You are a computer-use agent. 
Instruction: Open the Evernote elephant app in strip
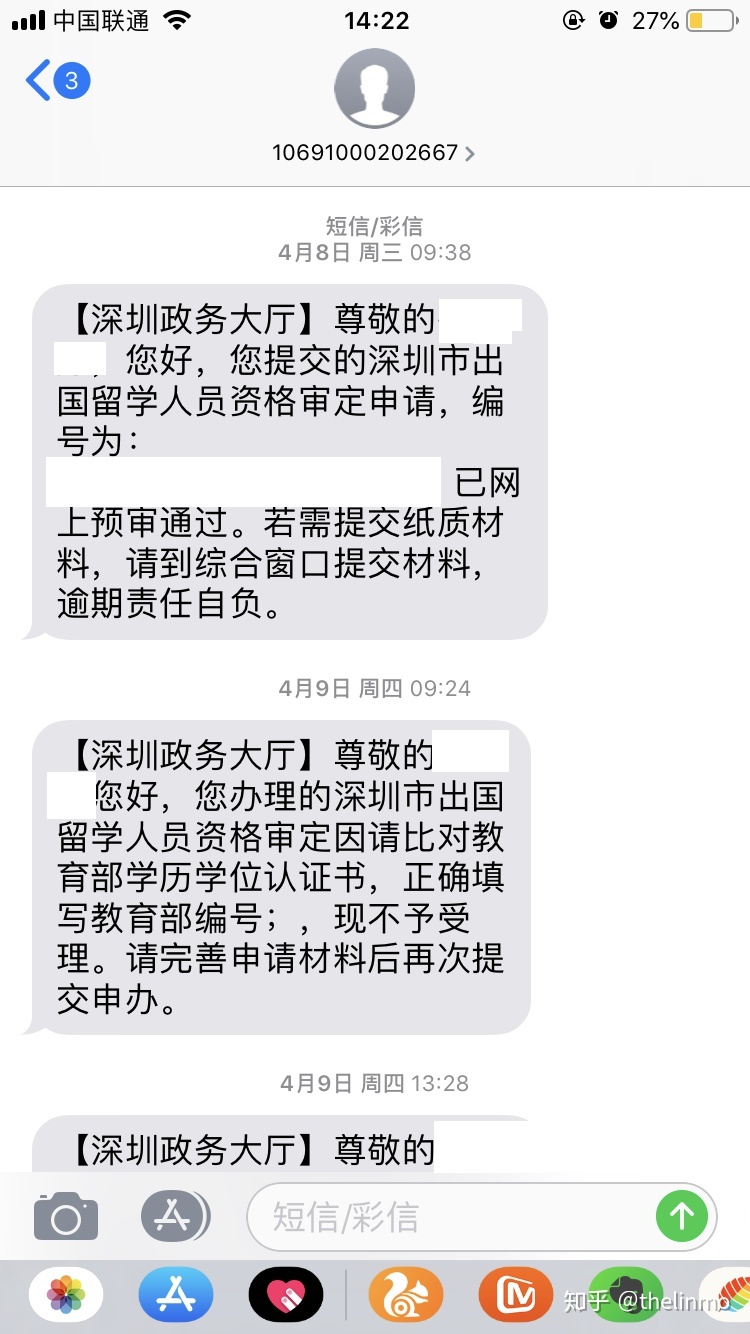tap(626, 1293)
